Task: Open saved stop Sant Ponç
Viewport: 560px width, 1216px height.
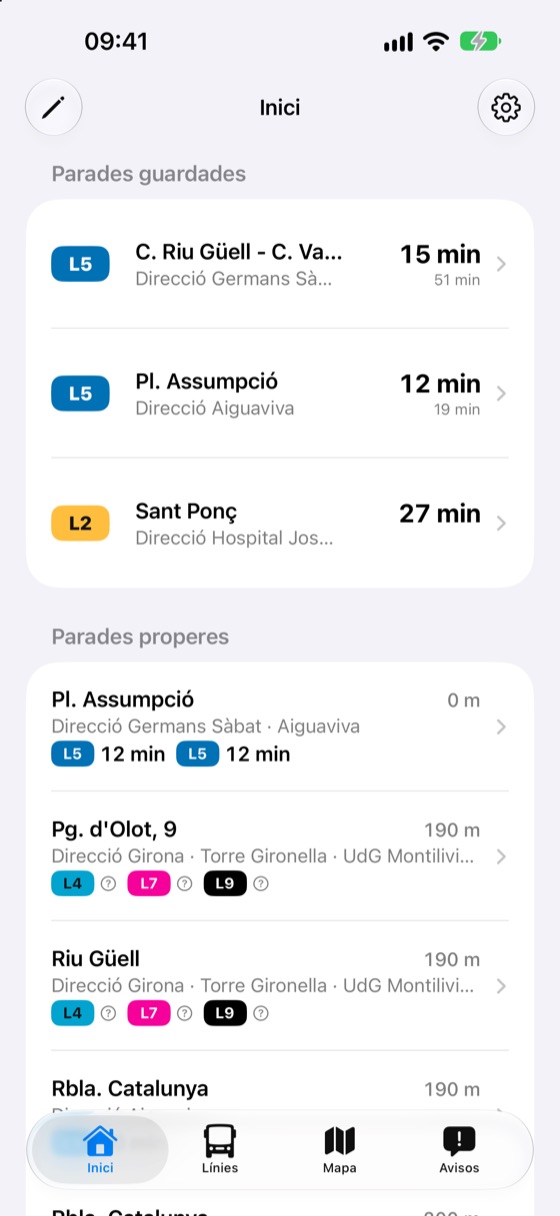Action: 280,523
